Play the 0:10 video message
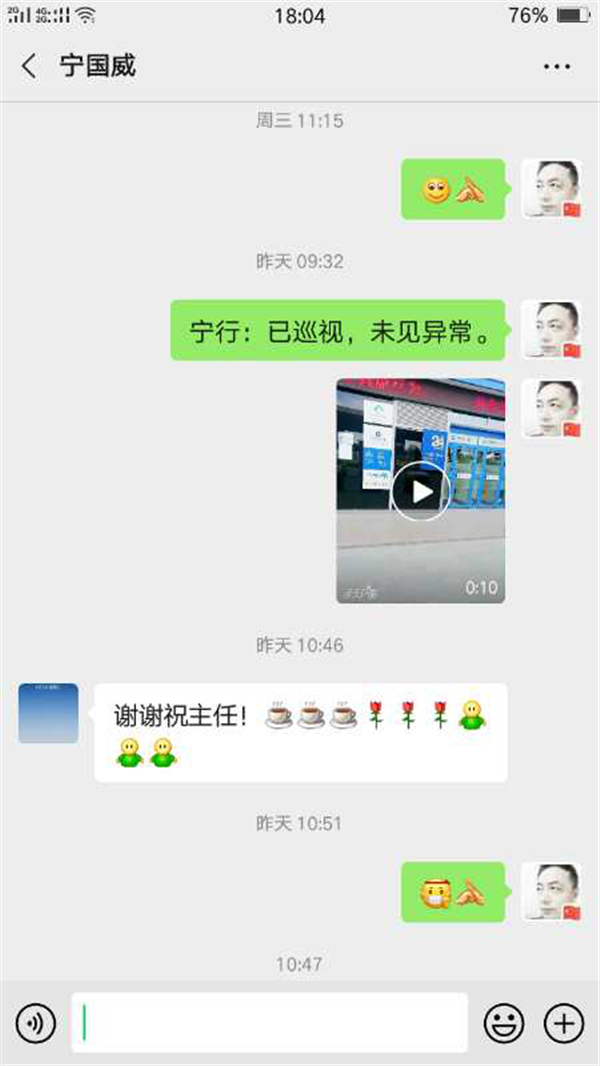The height and width of the screenshot is (1066, 600). [420, 491]
